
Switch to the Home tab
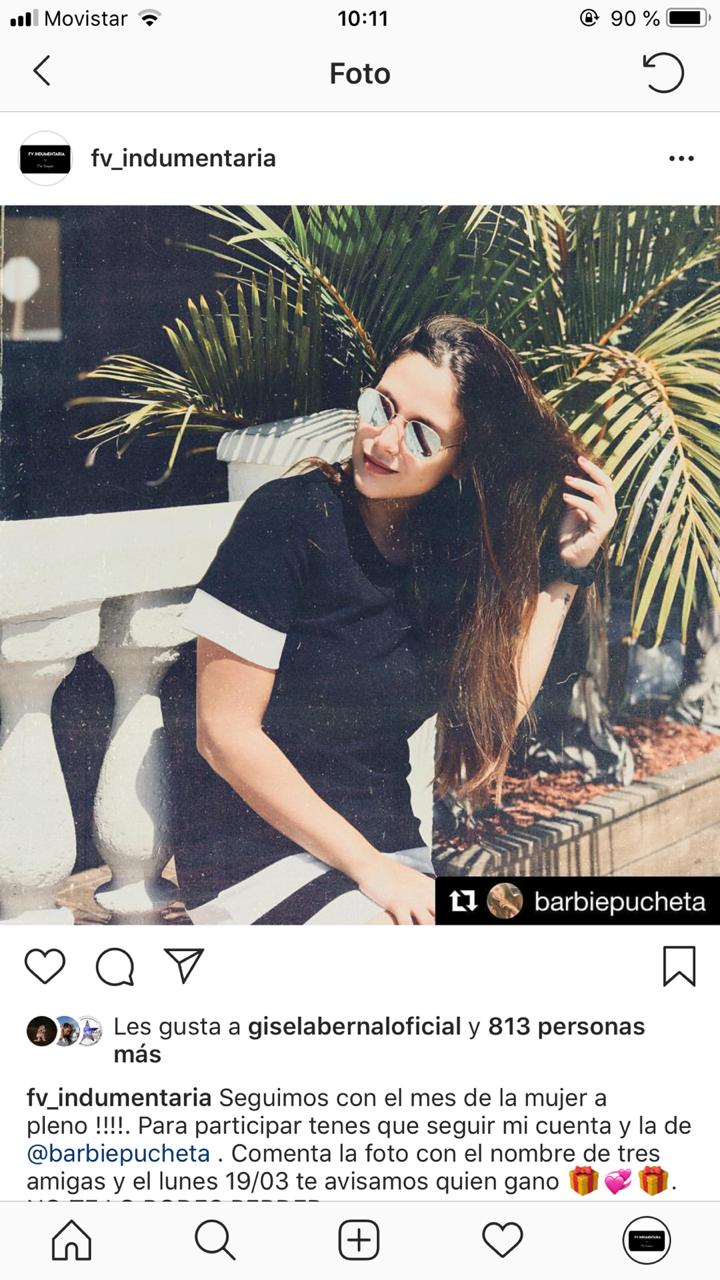[71, 1241]
